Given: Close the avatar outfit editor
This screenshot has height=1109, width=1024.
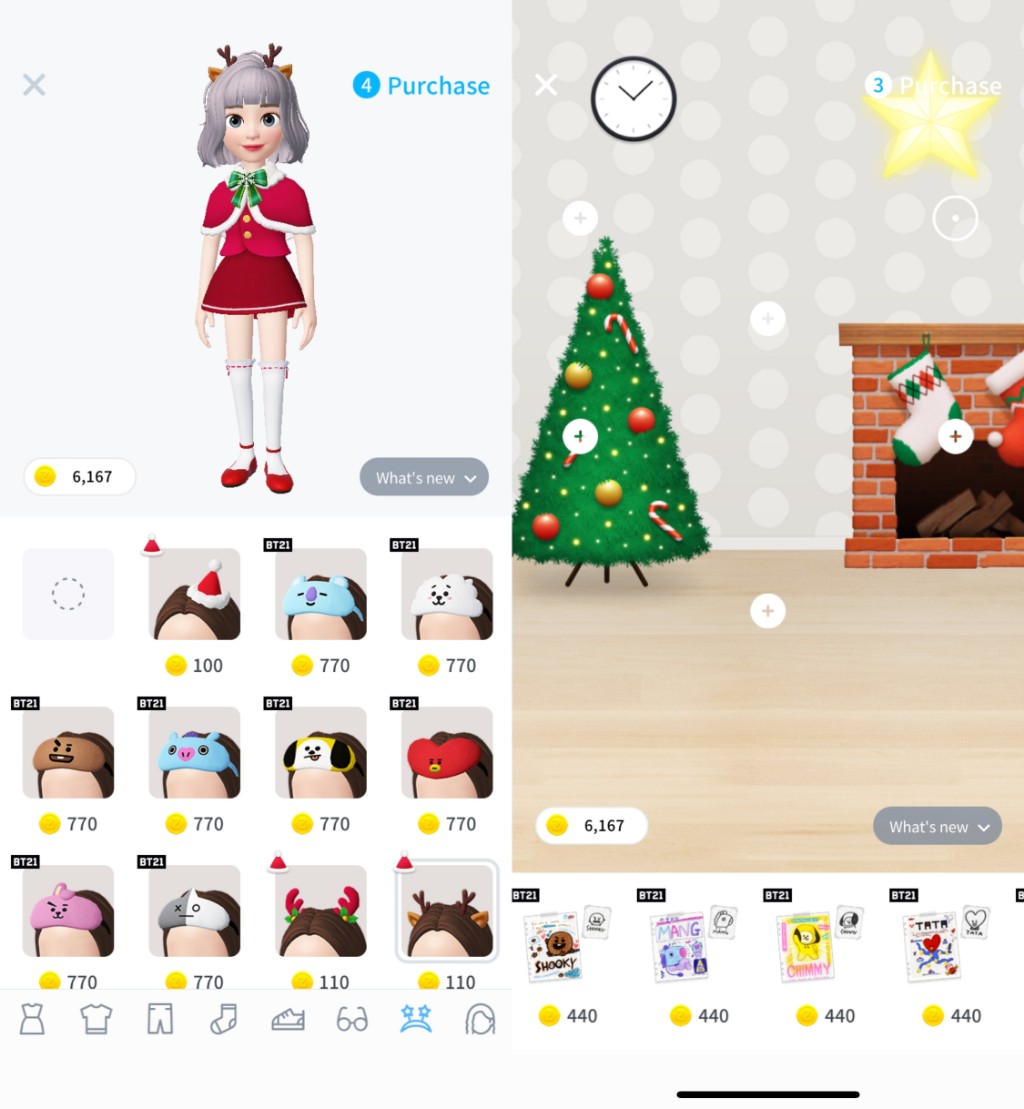Looking at the screenshot, I should 34,85.
